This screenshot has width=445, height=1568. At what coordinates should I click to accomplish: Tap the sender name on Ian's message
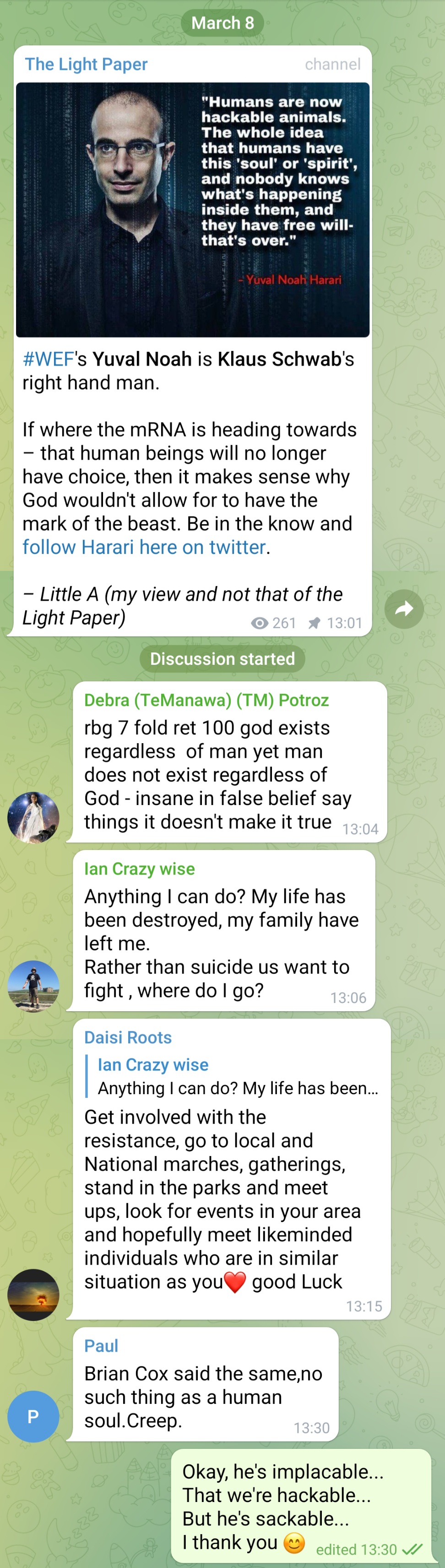tap(139, 869)
